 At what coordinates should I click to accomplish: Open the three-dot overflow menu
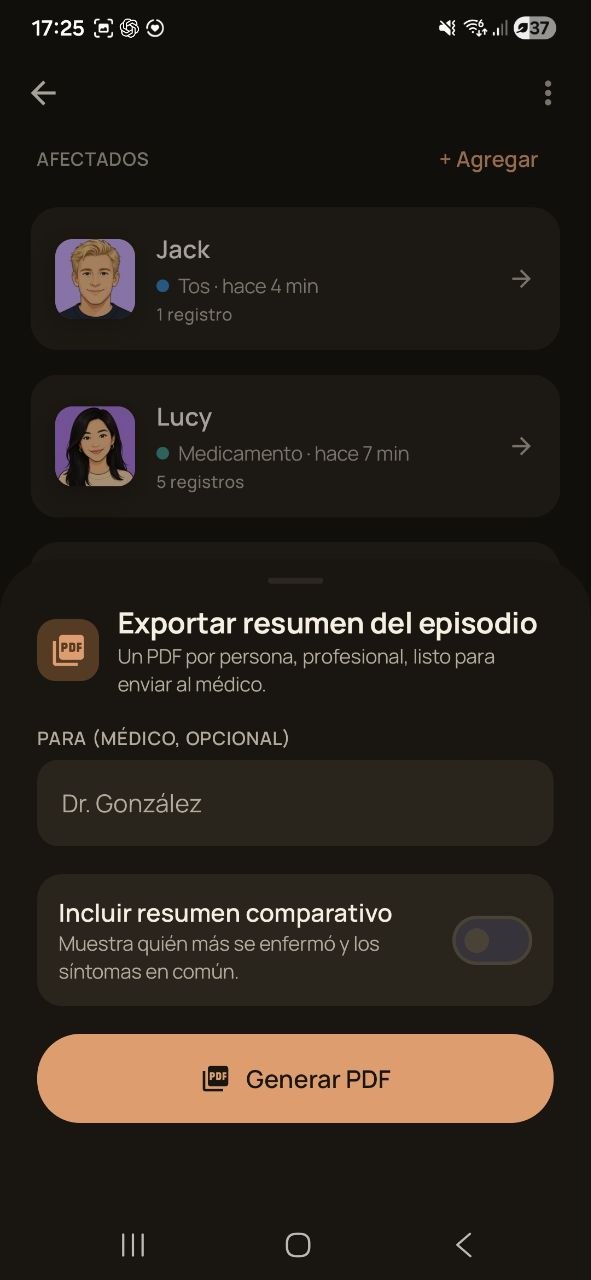[548, 93]
